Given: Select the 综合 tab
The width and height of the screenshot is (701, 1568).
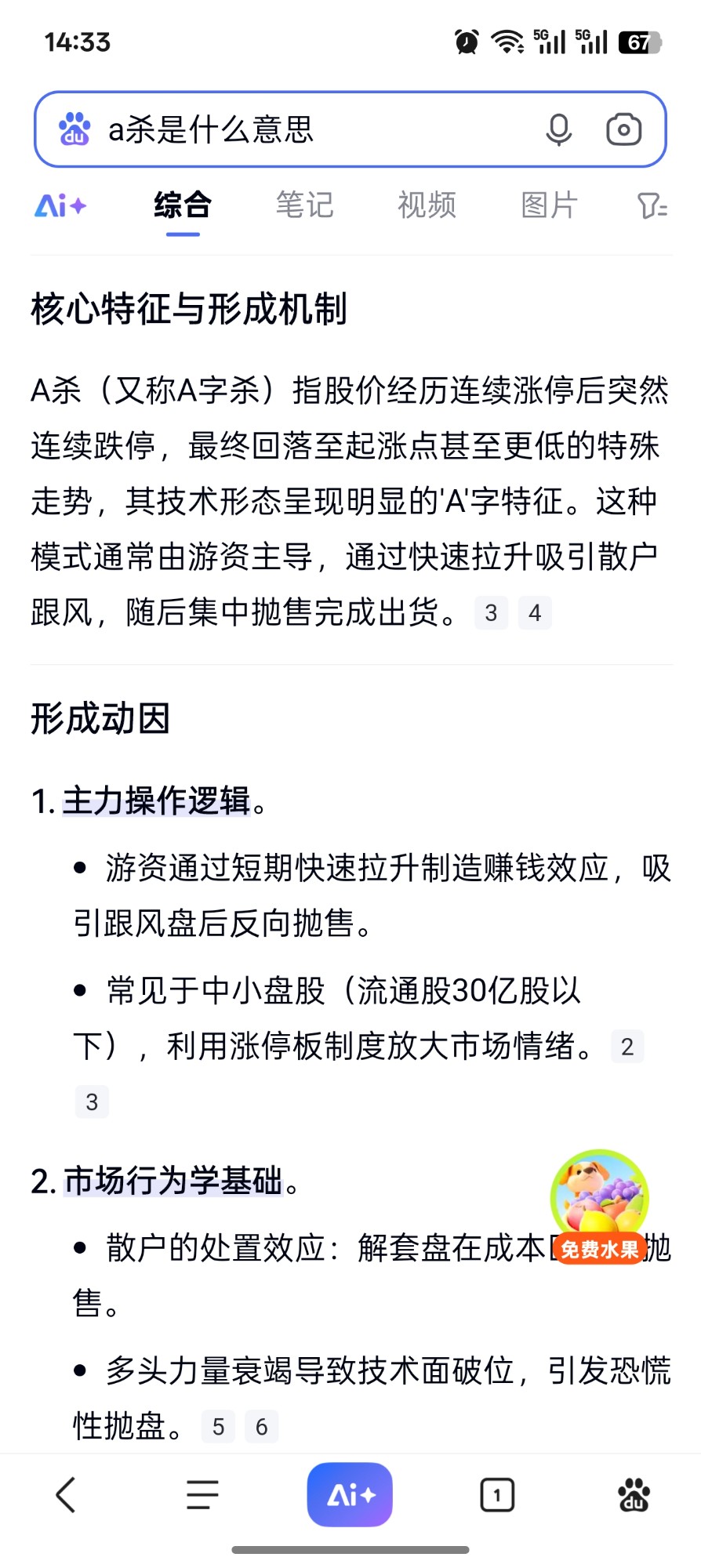Looking at the screenshot, I should click(x=183, y=205).
